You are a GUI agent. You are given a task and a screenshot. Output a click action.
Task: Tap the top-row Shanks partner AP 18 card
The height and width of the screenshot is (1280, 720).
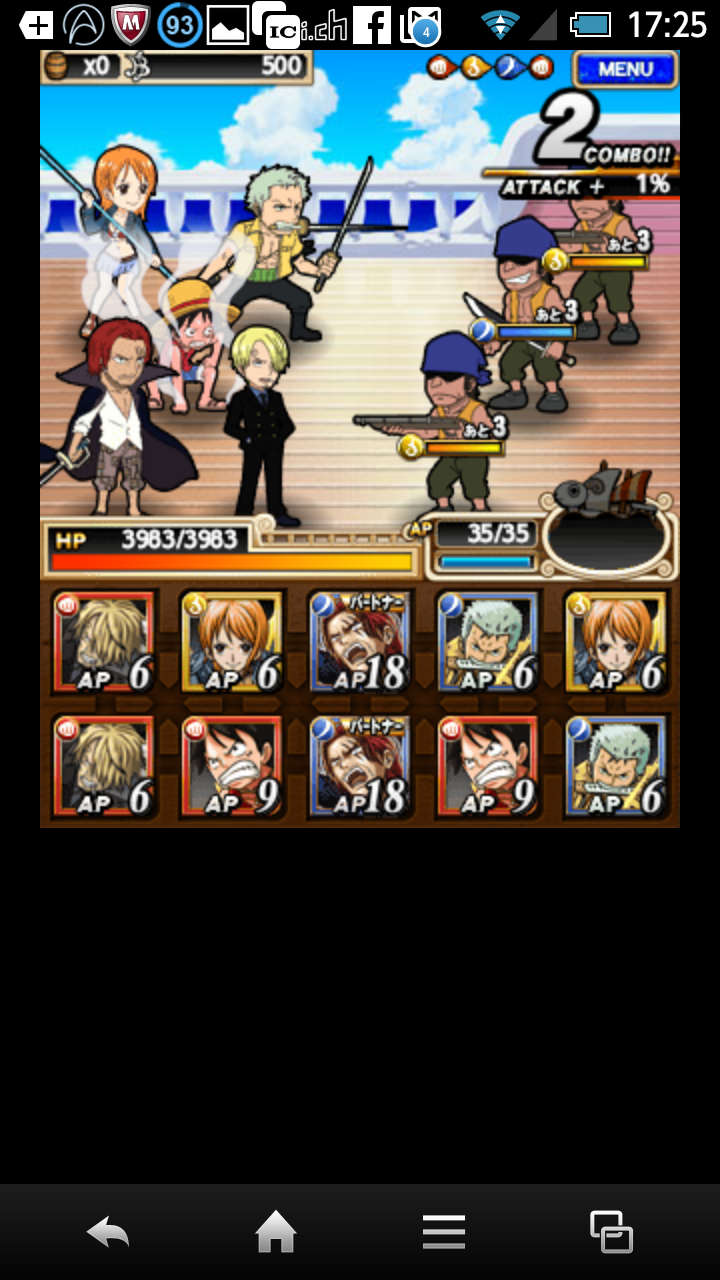pyautogui.click(x=360, y=642)
